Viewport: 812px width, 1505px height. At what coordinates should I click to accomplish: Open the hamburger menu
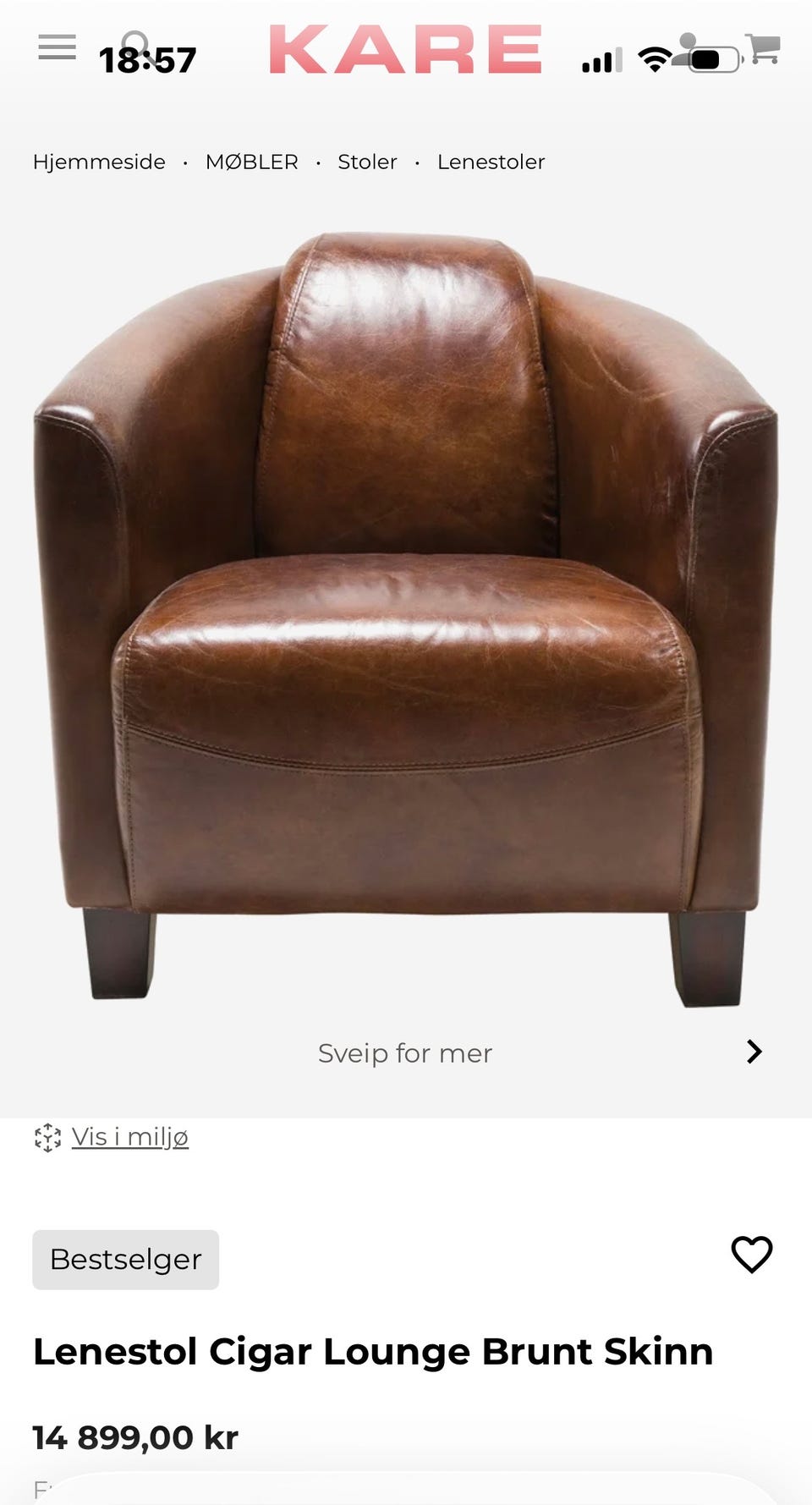pyautogui.click(x=57, y=47)
